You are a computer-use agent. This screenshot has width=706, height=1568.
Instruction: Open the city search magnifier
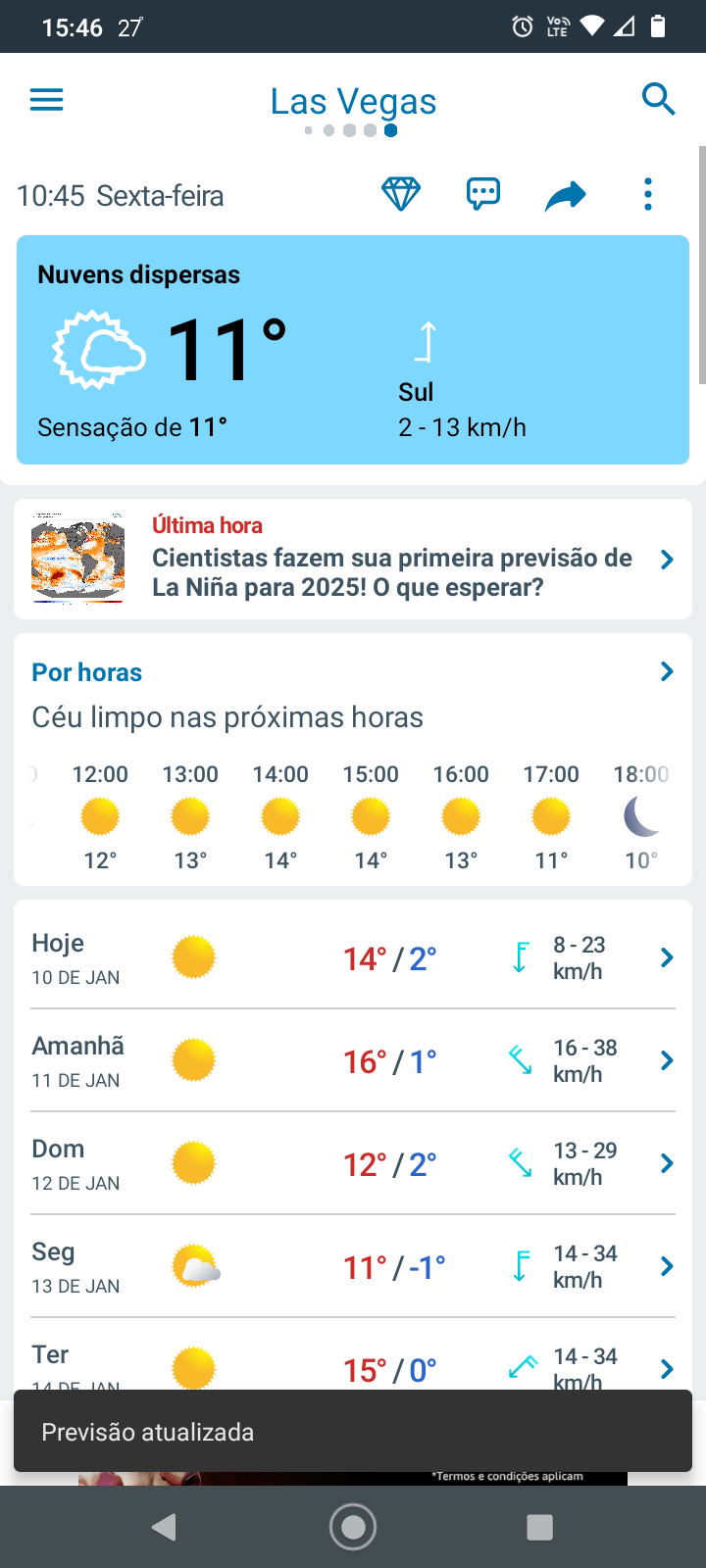[658, 99]
